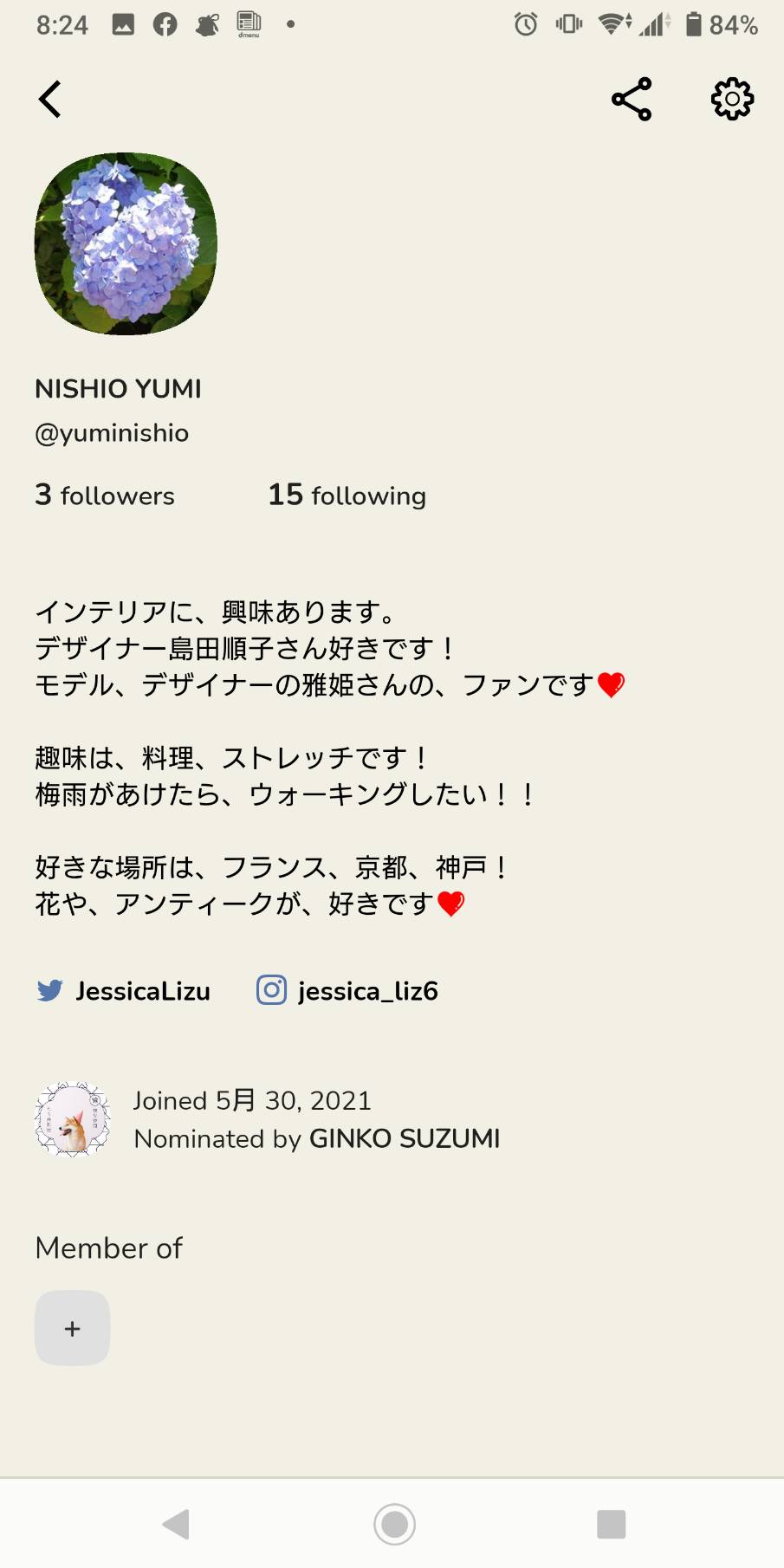Open the JessicaLizu Twitter link
784x1568 pixels.
pyautogui.click(x=124, y=990)
